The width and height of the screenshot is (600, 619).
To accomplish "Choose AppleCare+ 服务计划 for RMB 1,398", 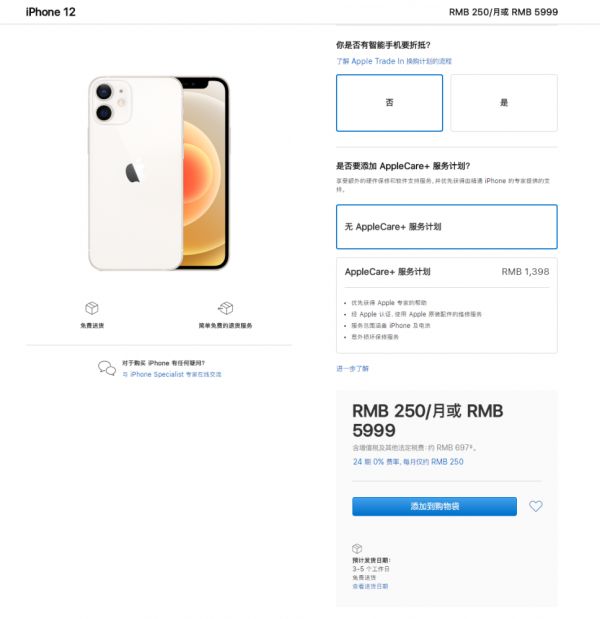I will [x=446, y=272].
